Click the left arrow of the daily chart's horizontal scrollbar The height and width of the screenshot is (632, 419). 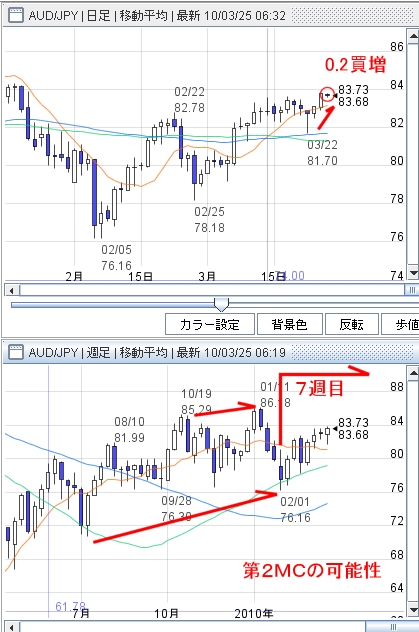(12, 290)
